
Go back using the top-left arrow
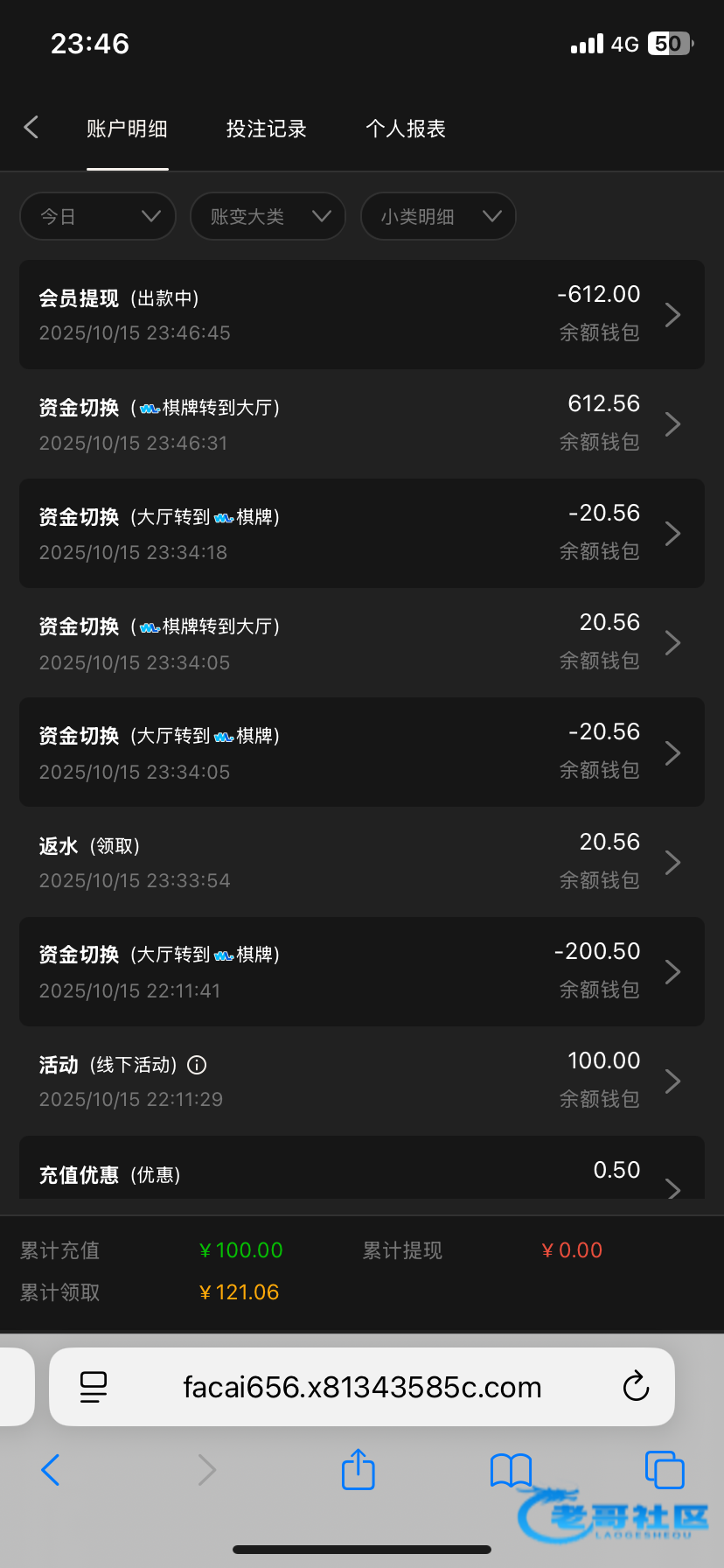click(x=31, y=128)
